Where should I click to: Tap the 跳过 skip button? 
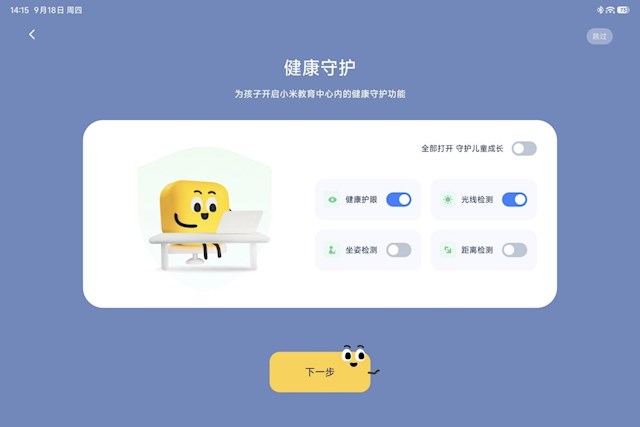(599, 36)
